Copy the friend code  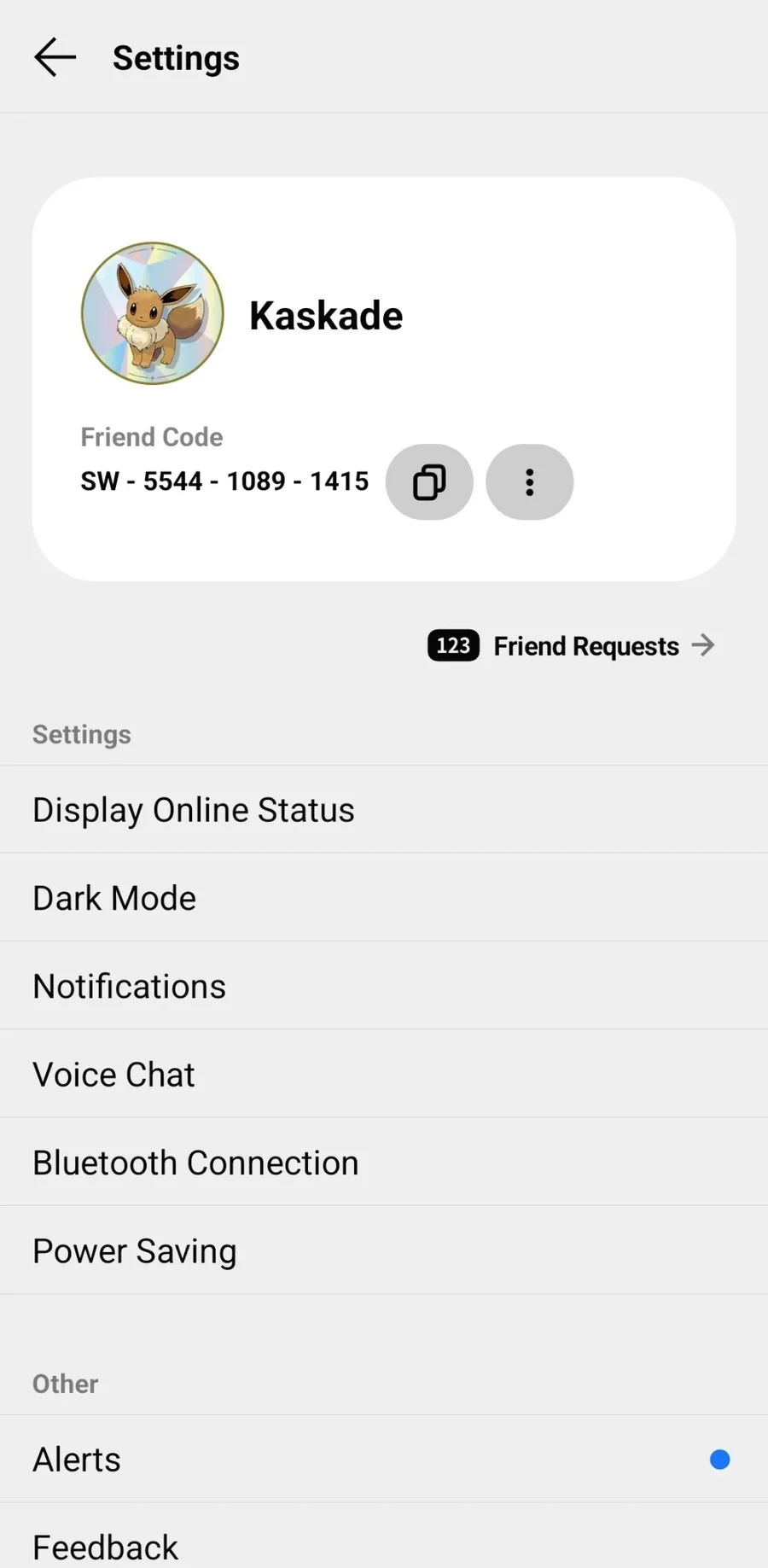(x=429, y=482)
